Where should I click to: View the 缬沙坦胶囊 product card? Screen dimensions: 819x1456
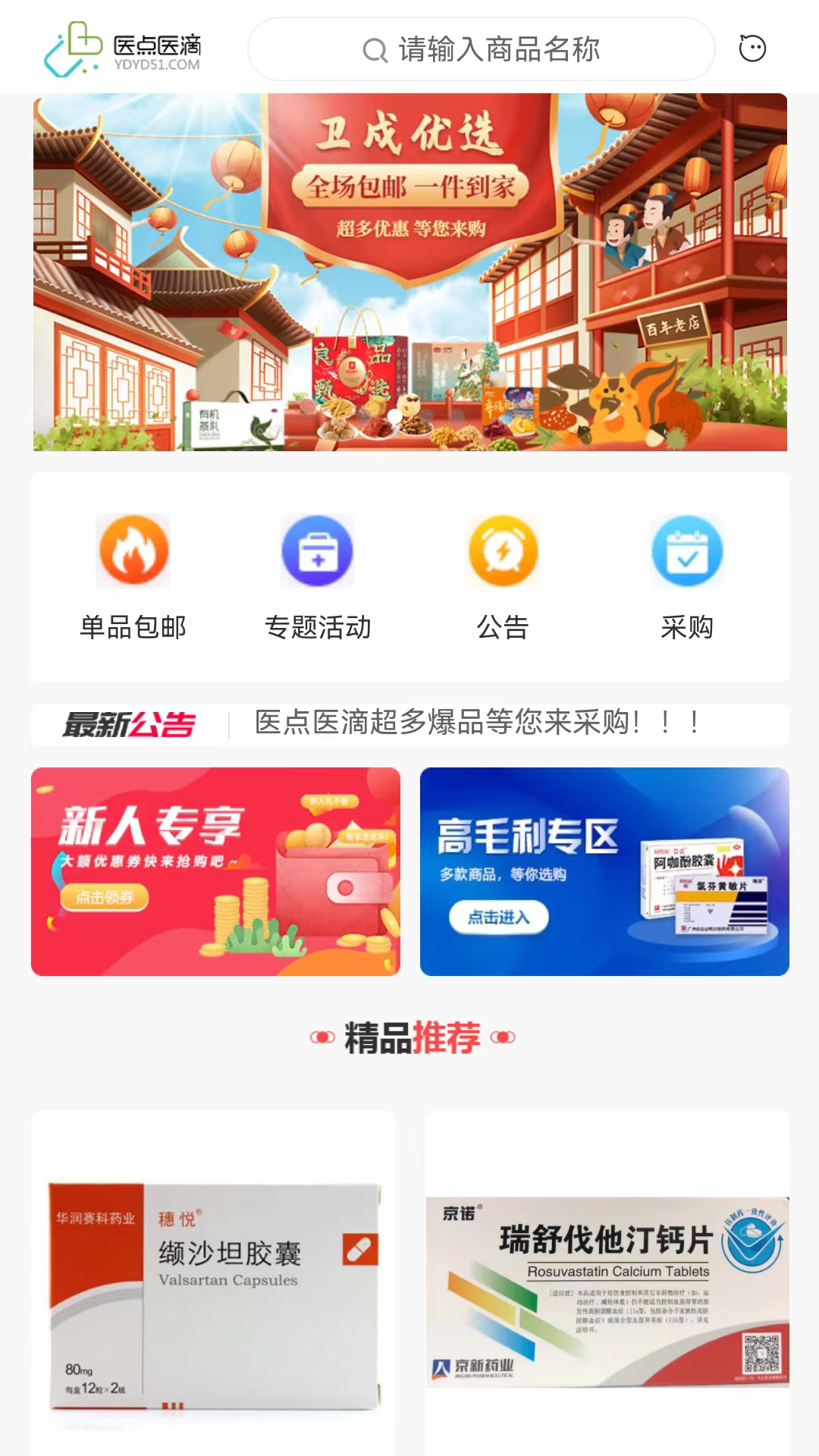pyautogui.click(x=213, y=1289)
